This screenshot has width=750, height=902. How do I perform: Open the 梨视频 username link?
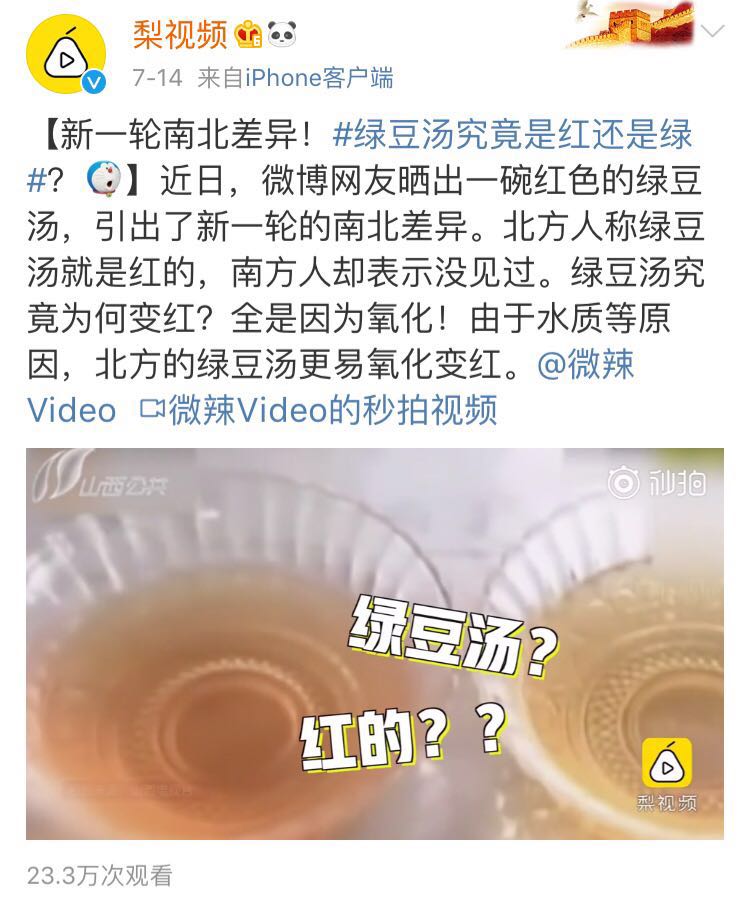[181, 35]
